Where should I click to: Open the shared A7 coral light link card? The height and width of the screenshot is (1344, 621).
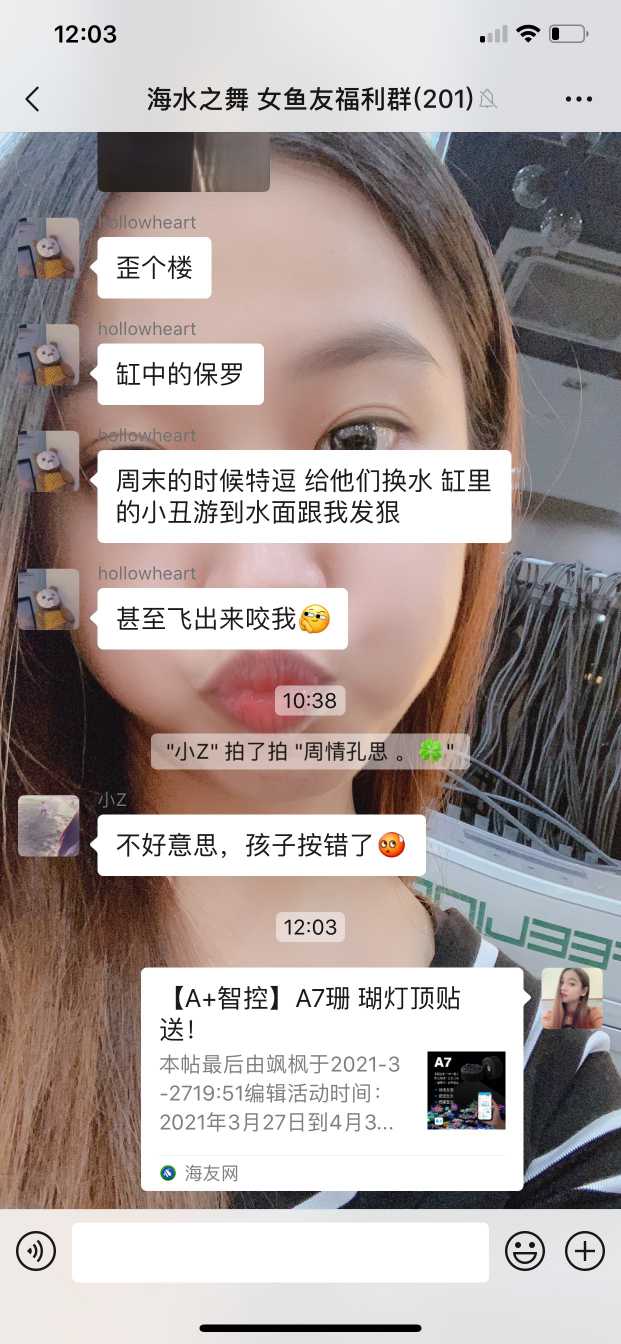pyautogui.click(x=331, y=1078)
